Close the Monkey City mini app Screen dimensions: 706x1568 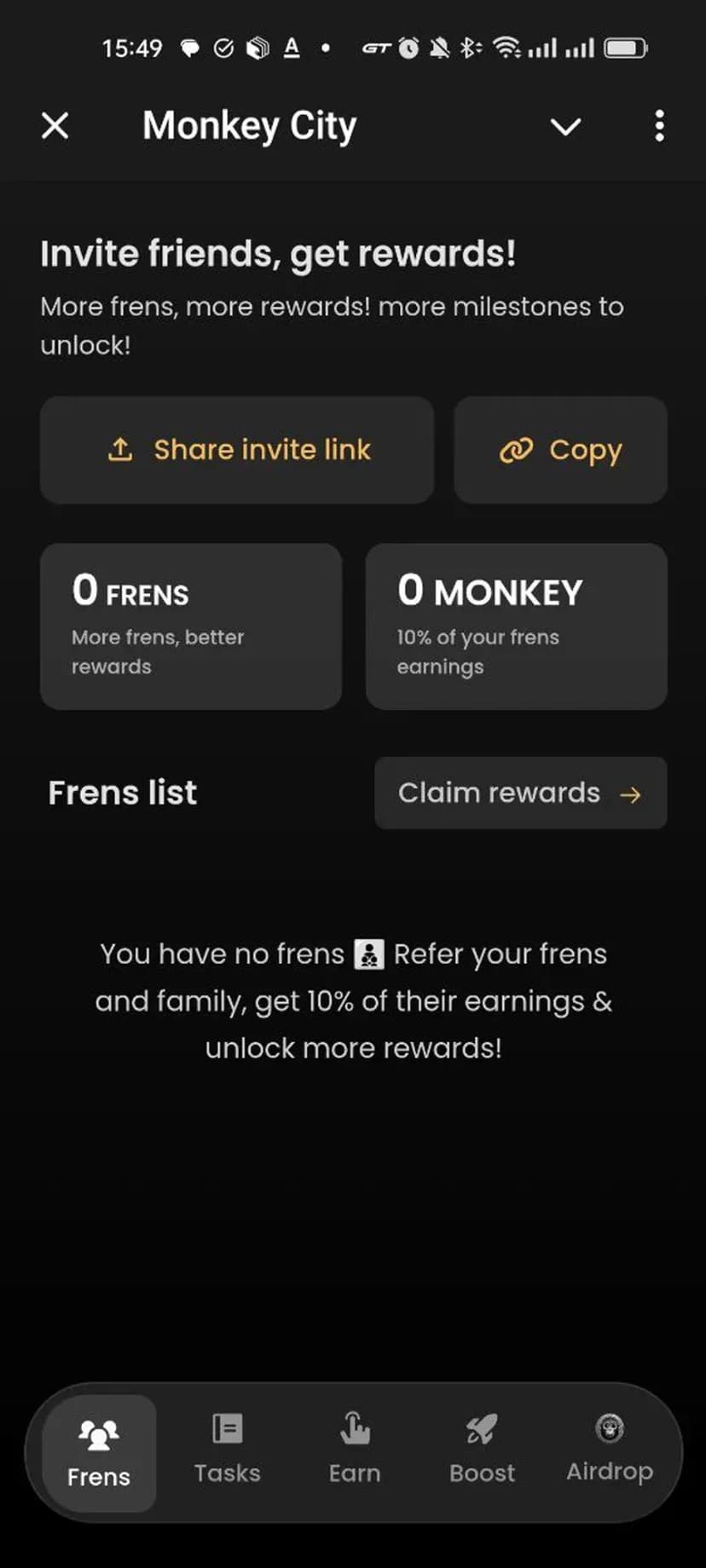(55, 126)
